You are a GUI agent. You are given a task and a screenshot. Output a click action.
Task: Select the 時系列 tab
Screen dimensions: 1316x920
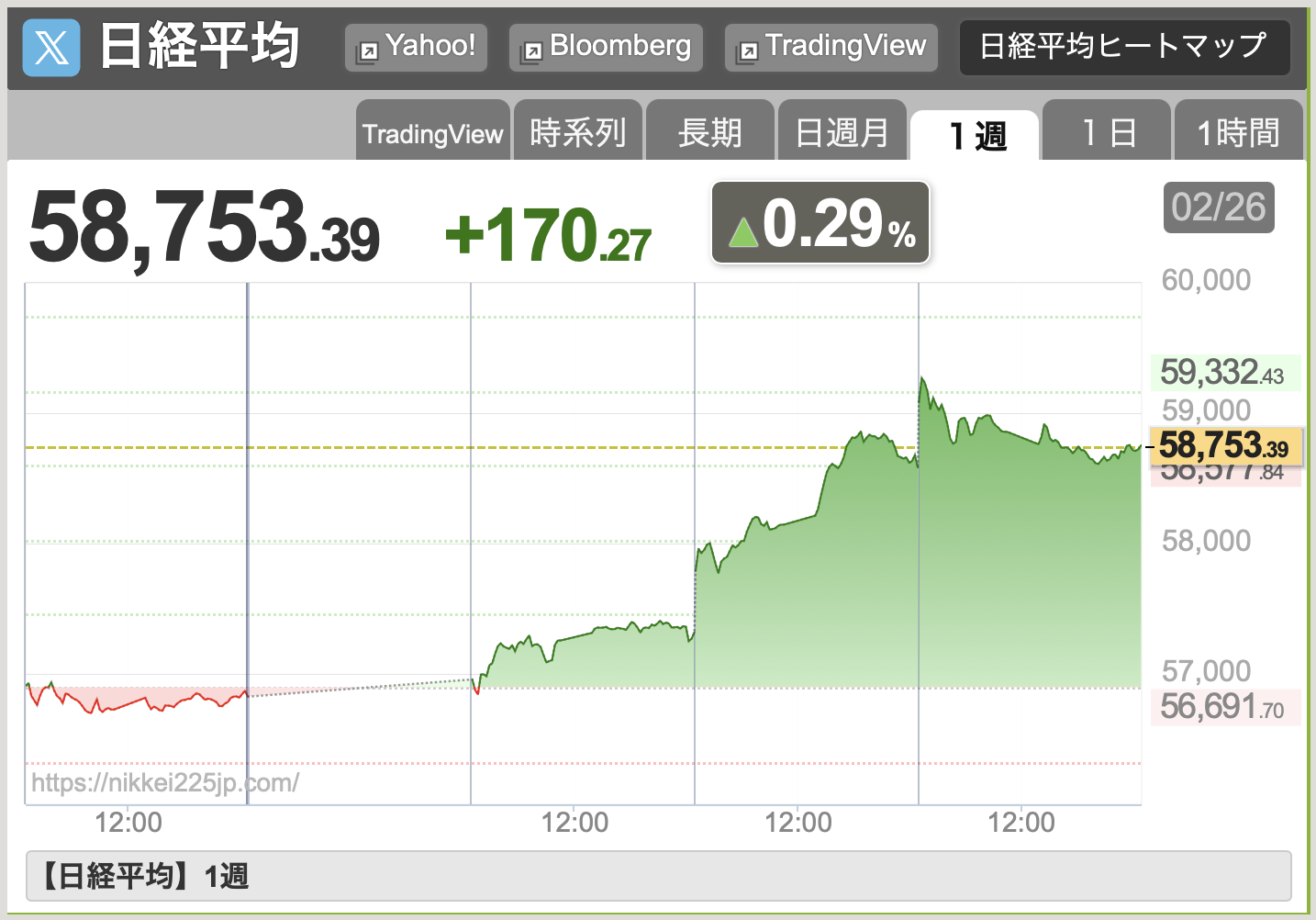tap(577, 133)
